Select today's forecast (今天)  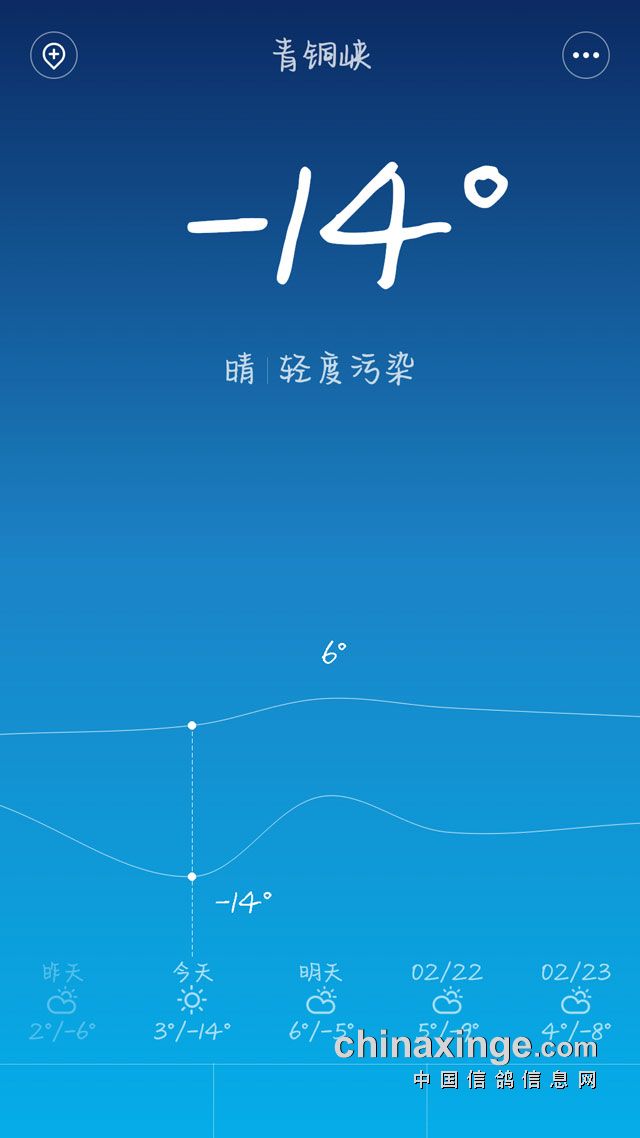click(x=192, y=1000)
